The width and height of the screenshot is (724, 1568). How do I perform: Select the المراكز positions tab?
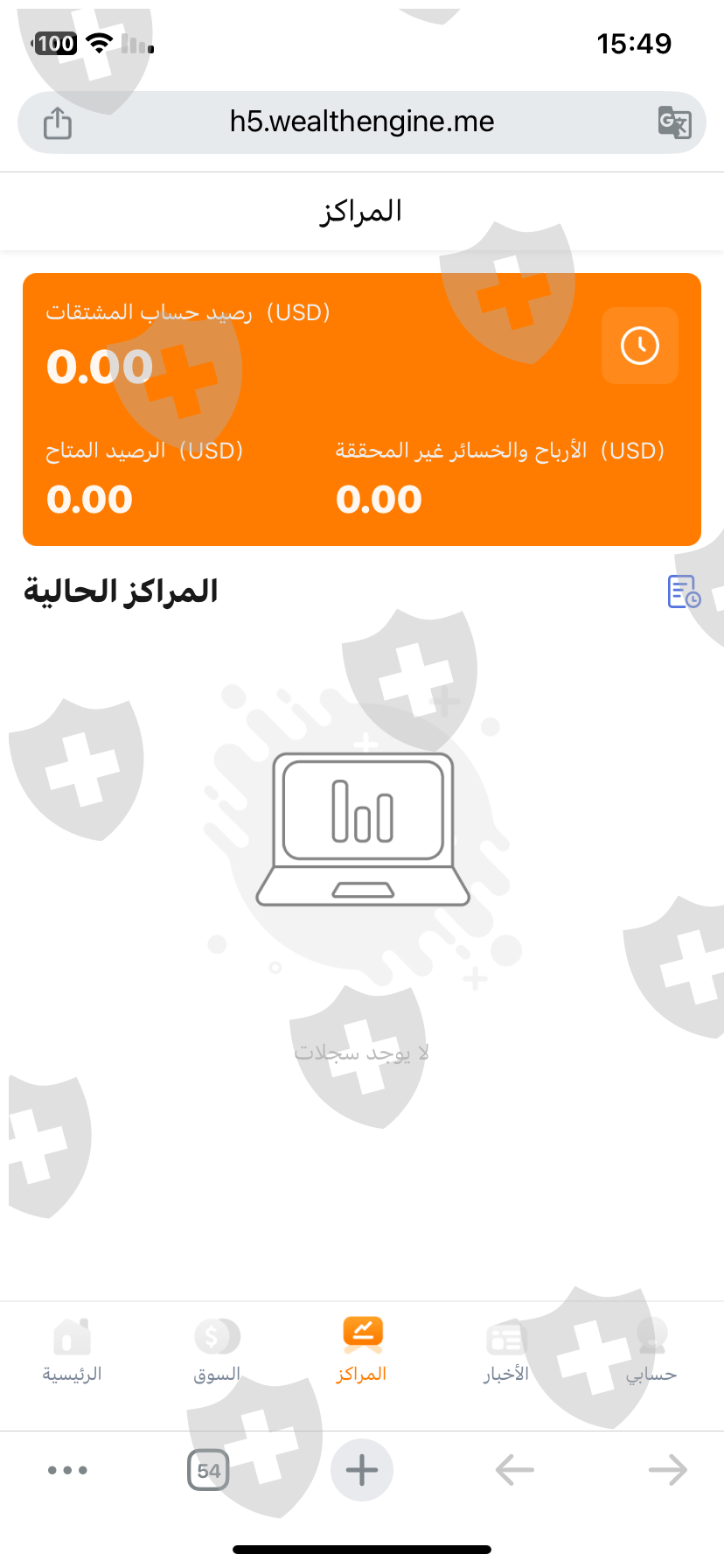click(362, 1351)
